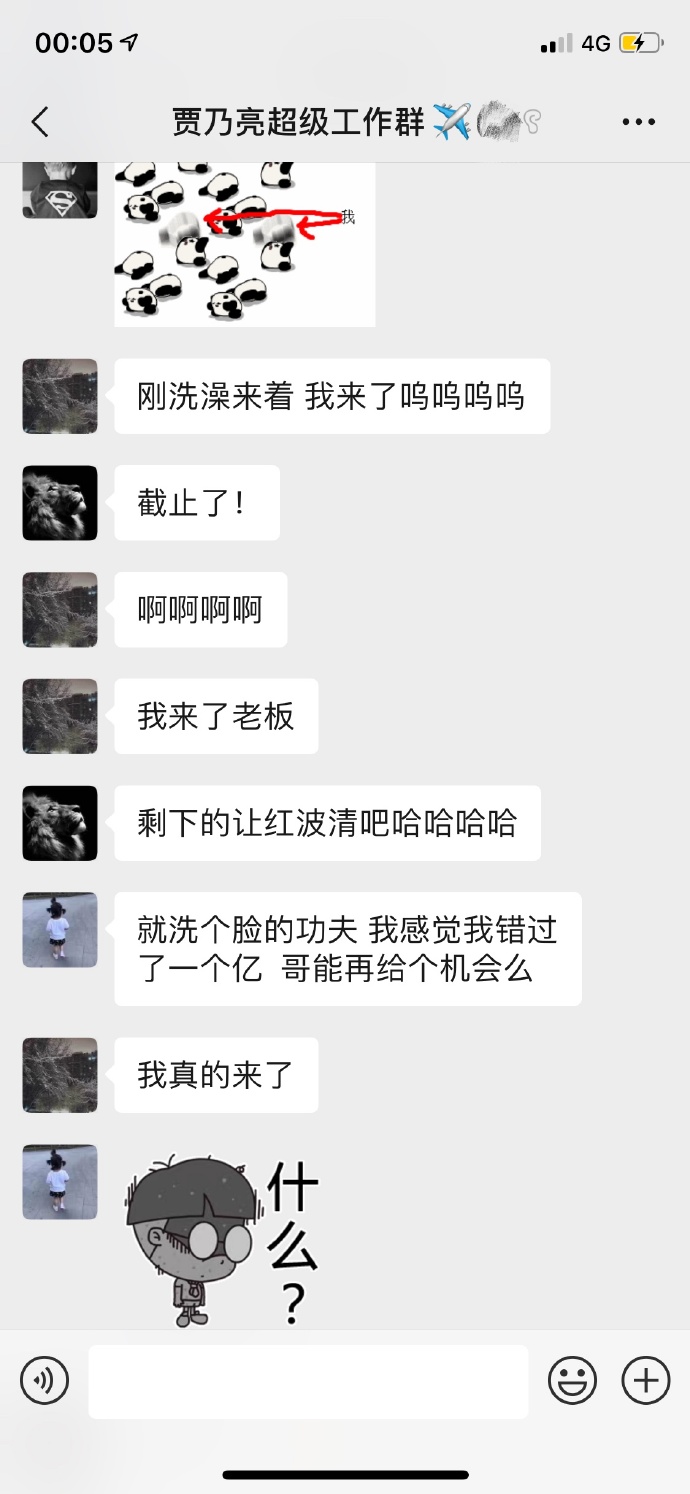This screenshot has width=690, height=1494.
Task: Open the chat info overflow menu
Action: click(638, 122)
